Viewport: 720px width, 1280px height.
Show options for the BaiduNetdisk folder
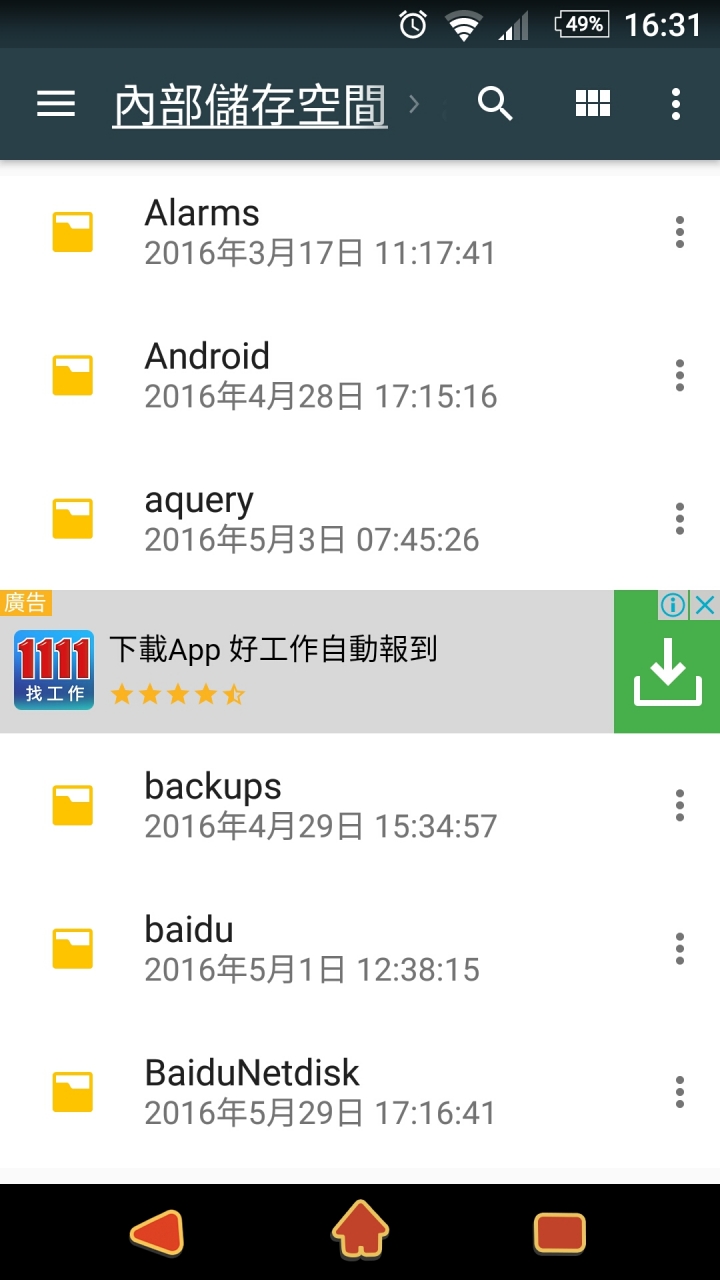tap(680, 1091)
